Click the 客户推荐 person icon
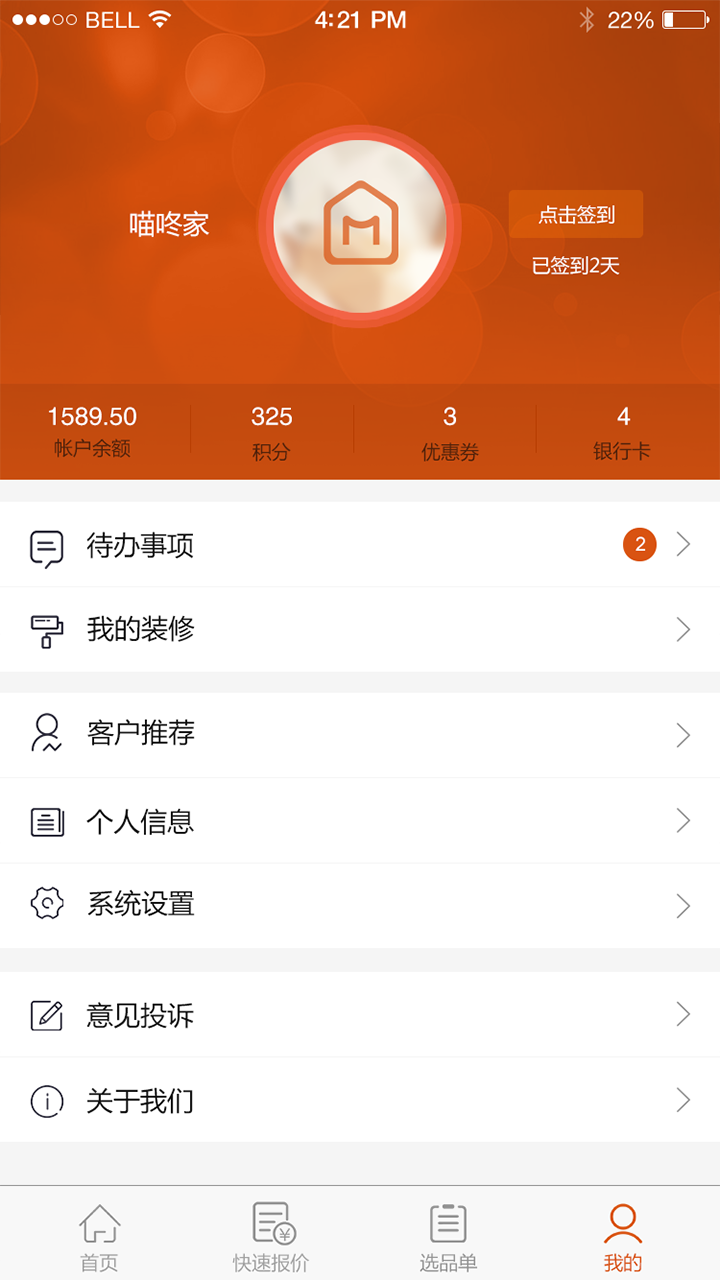720x1280 pixels. (46, 734)
